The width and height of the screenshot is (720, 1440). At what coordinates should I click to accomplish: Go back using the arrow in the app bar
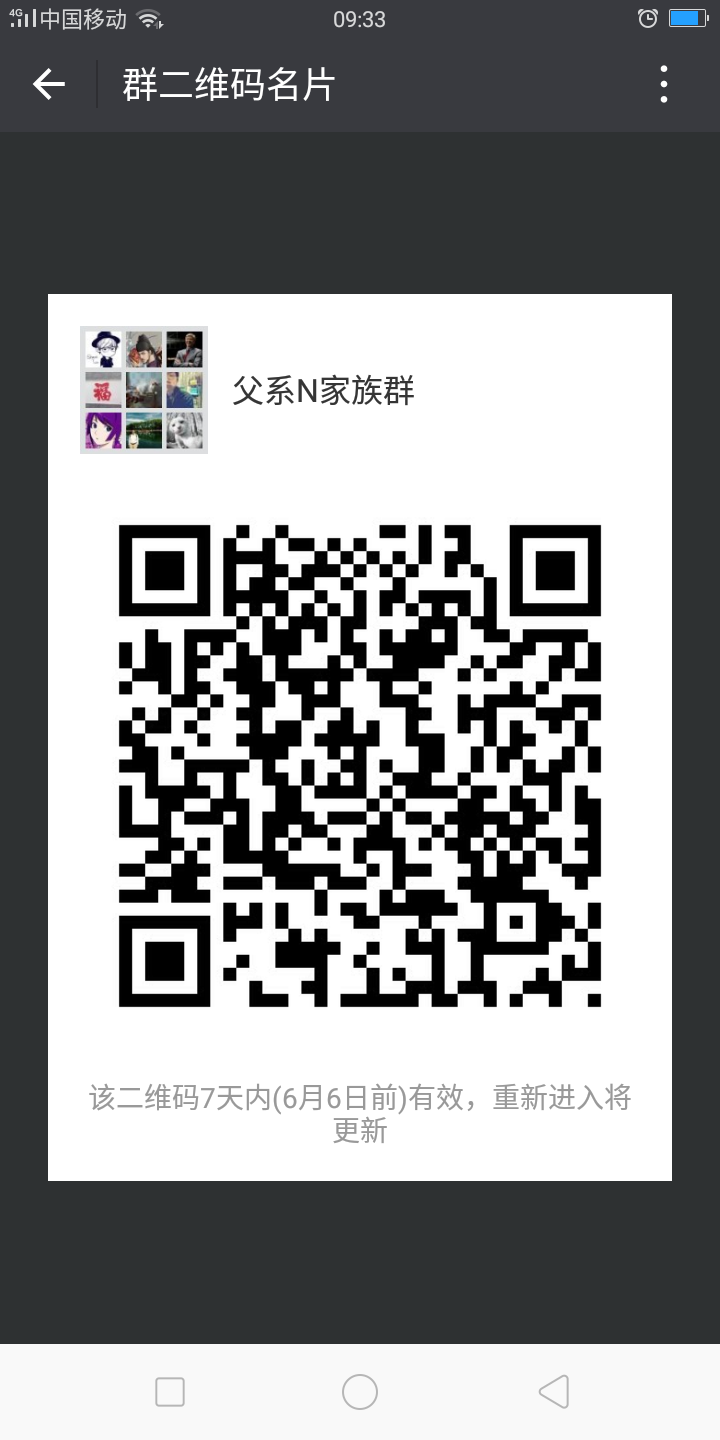[x=48, y=84]
